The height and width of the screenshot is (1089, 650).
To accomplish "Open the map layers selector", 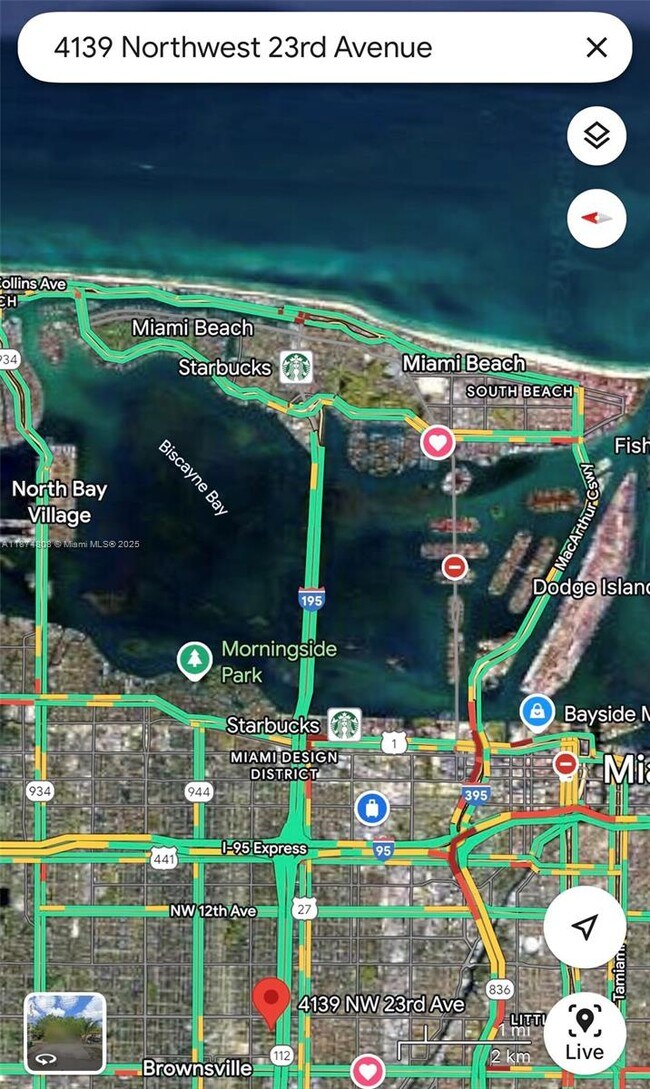I will 596,136.
